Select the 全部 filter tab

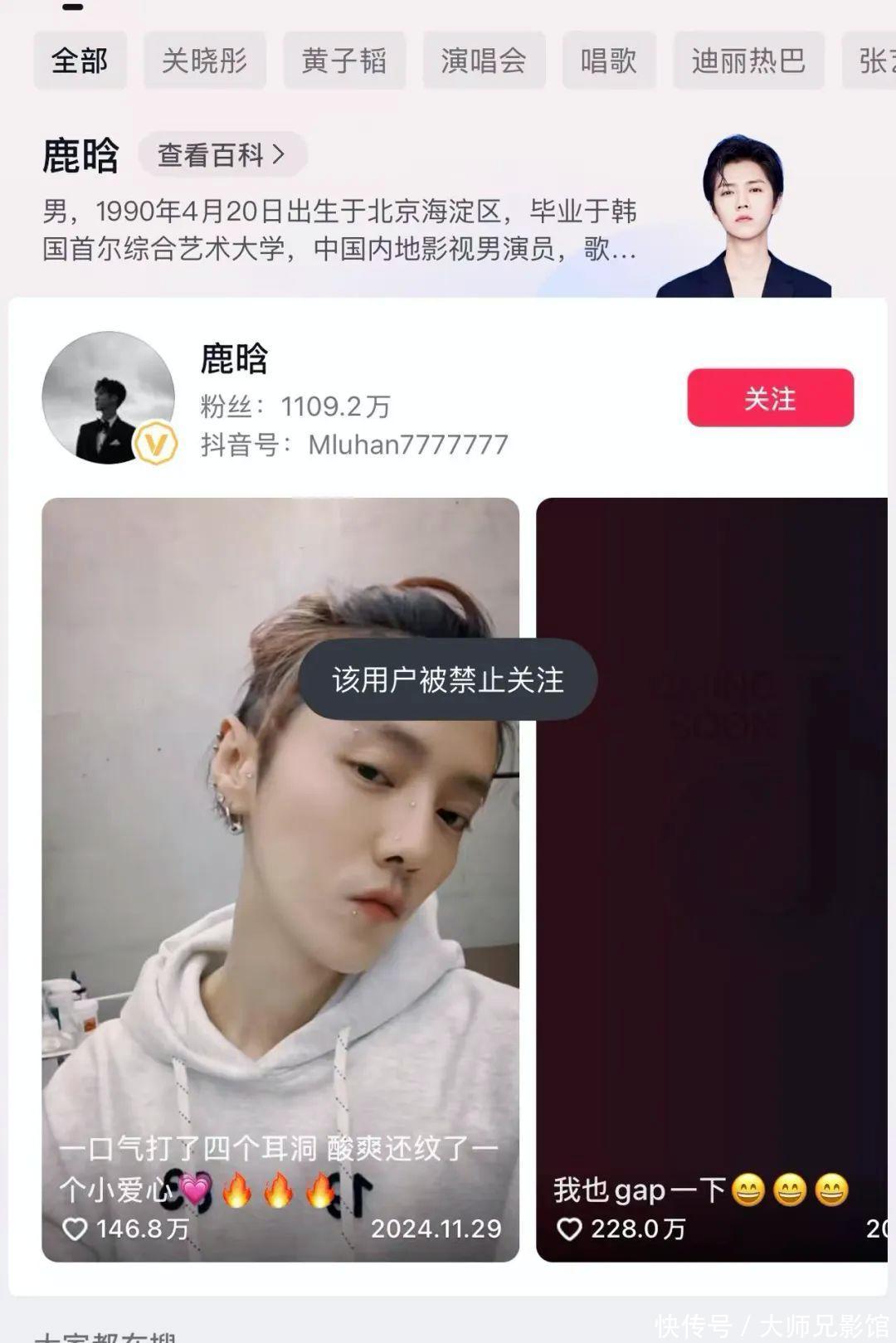tap(80, 61)
